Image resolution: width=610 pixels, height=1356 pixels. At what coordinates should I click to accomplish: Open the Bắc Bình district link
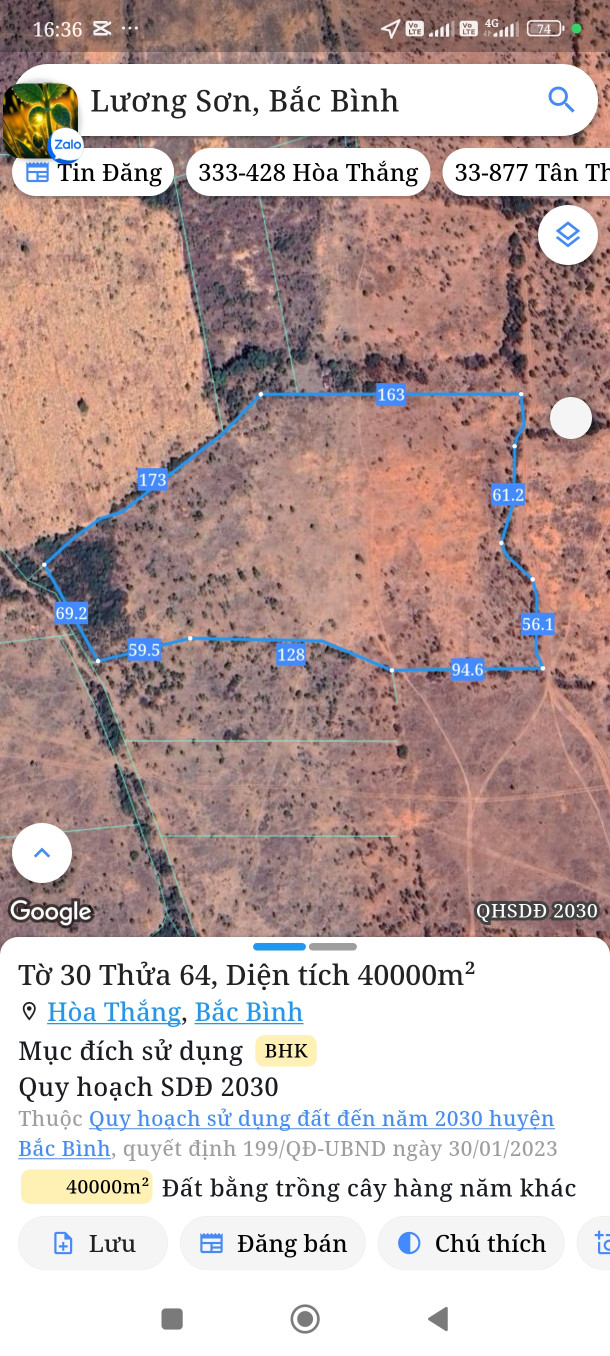click(249, 1012)
